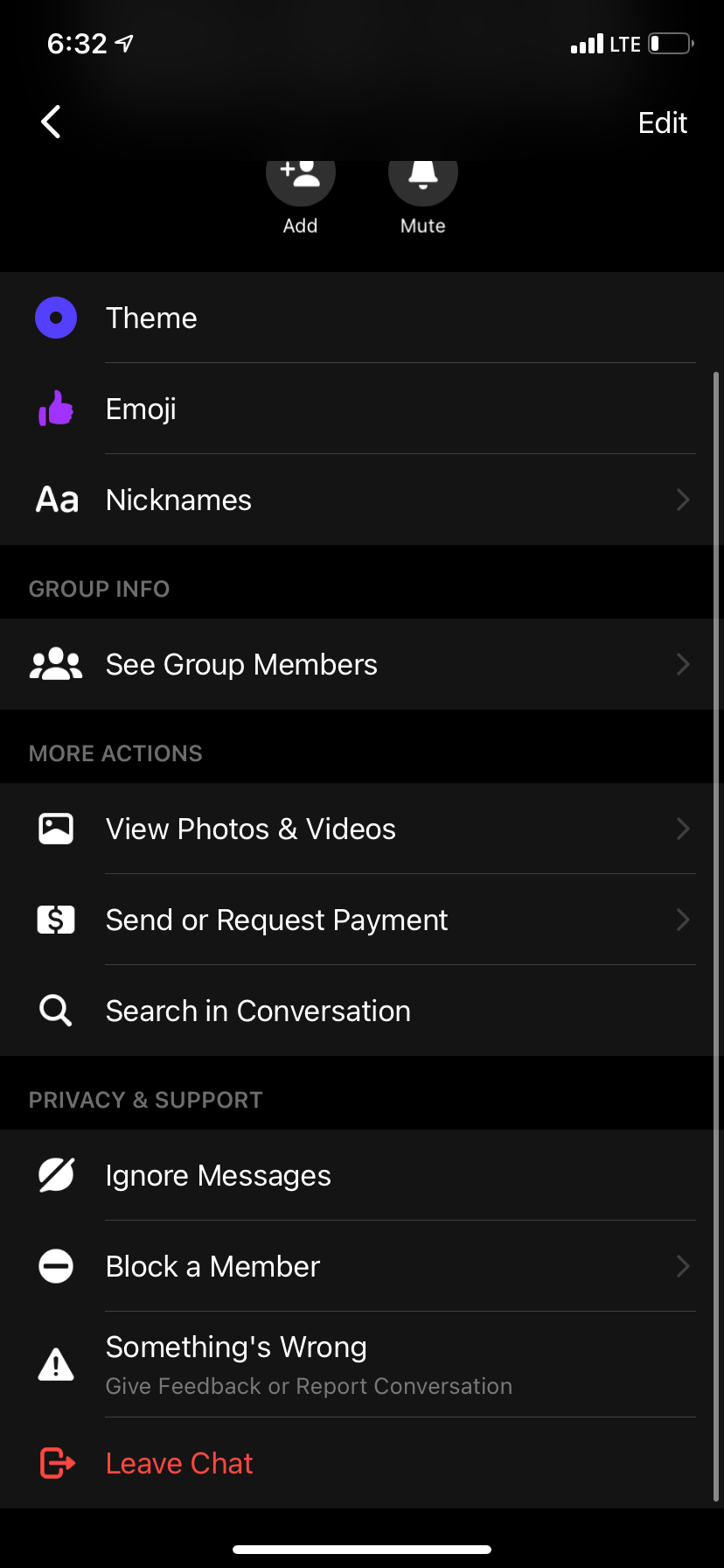The image size is (724, 1568).
Task: Open Send or Request Payment via its chevron
Action: click(x=683, y=919)
